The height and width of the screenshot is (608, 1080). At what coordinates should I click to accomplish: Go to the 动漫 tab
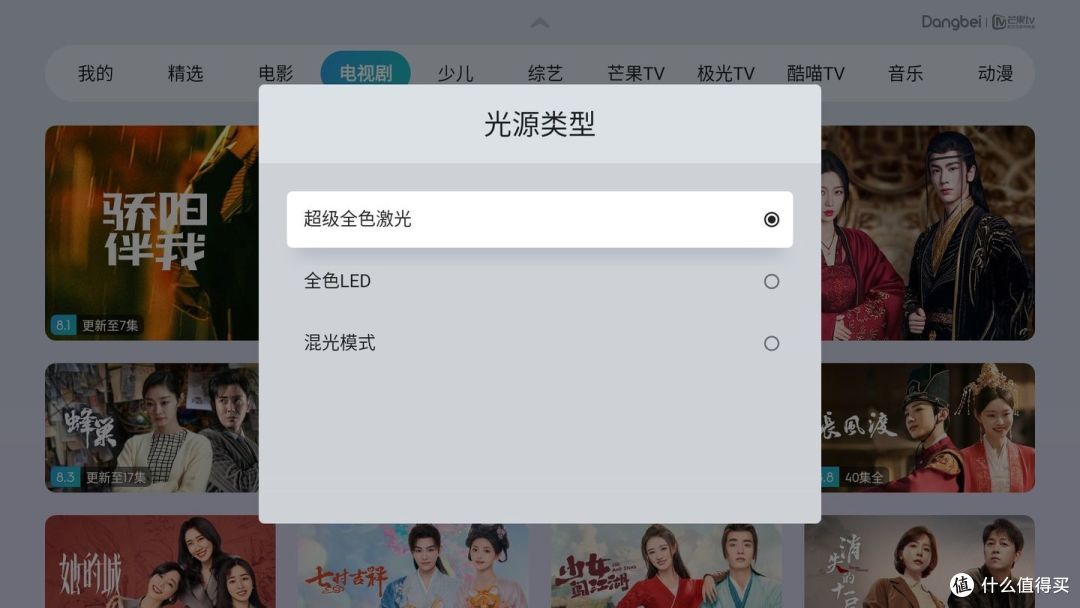point(996,74)
